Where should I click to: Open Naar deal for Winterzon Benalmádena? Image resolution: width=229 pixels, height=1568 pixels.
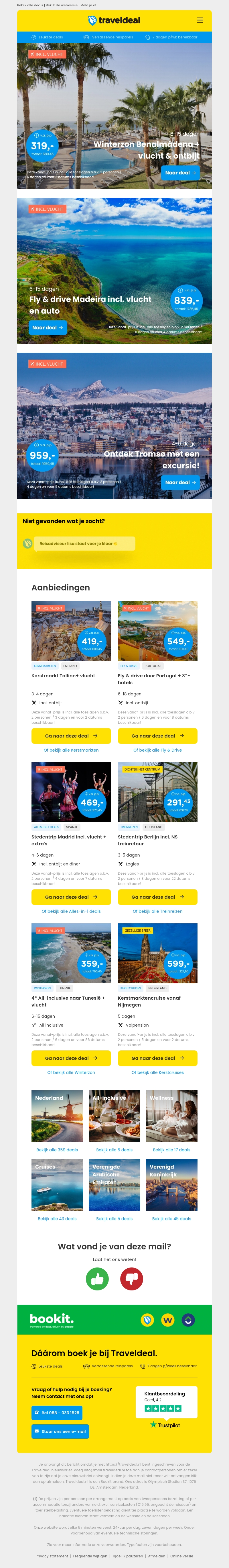[181, 173]
